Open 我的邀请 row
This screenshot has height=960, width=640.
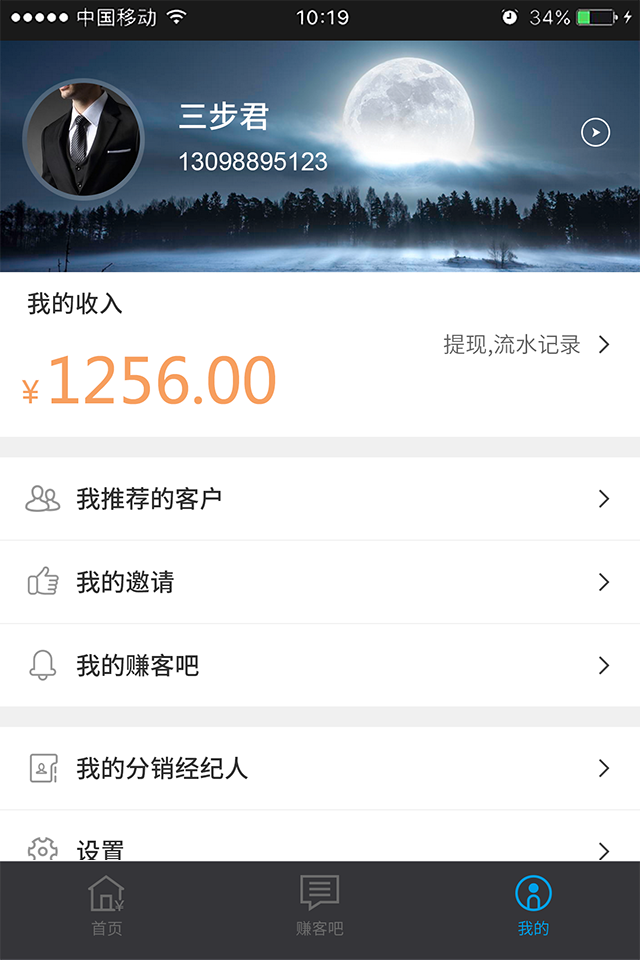(320, 582)
